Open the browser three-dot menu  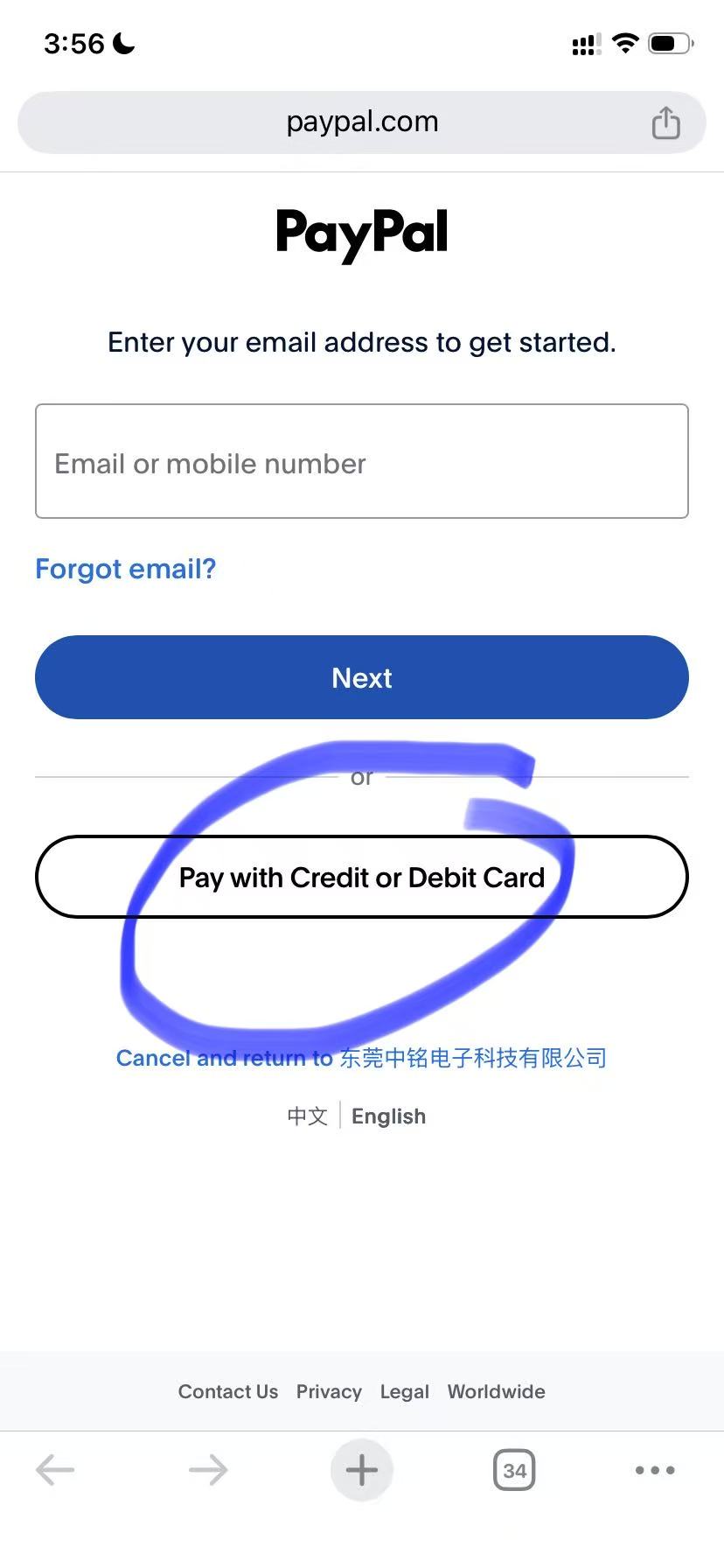coord(655,1470)
